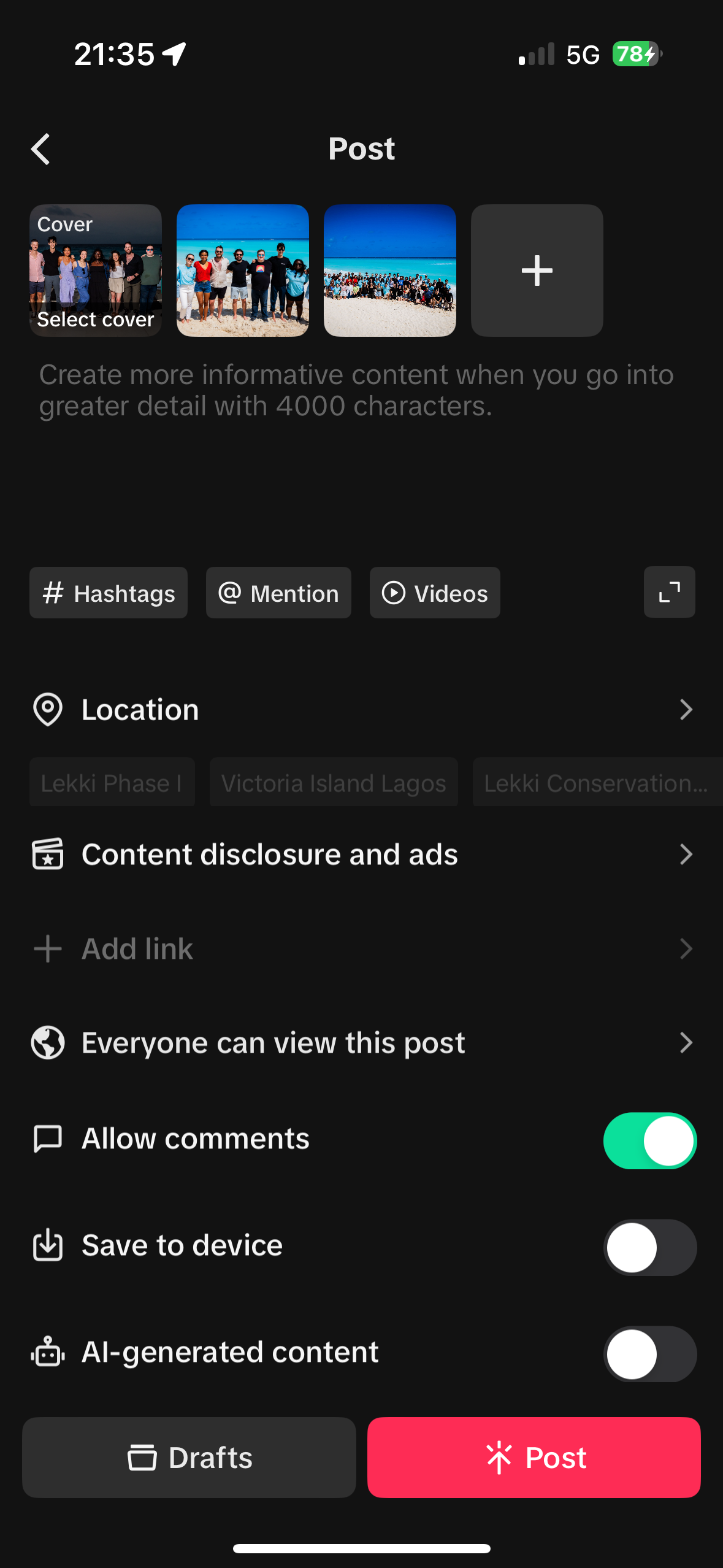Screen dimensions: 723x1568
Task: Expand the caption editor to full screen
Action: pyautogui.click(x=669, y=592)
